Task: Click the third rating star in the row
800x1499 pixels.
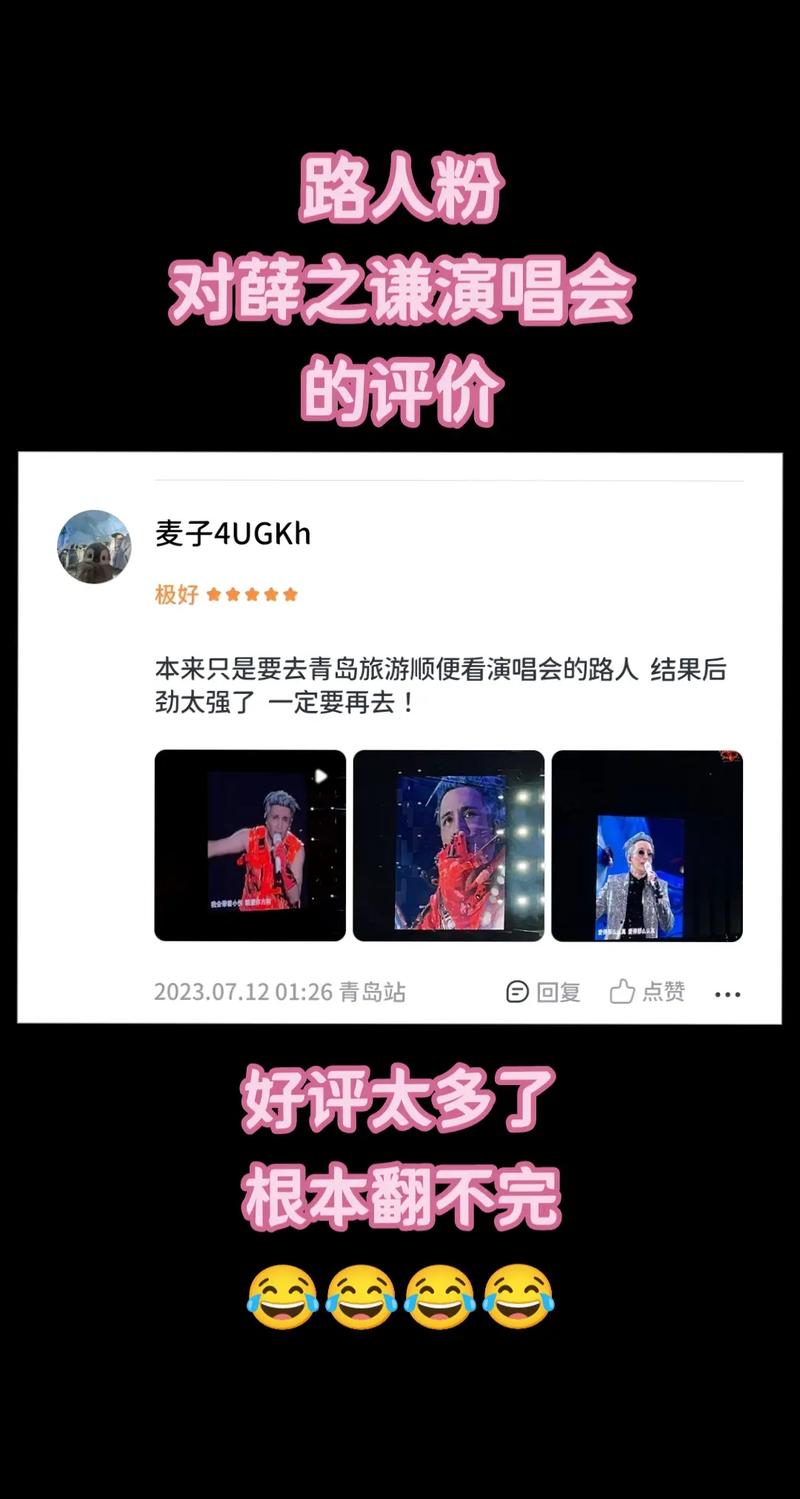Action: point(251,592)
